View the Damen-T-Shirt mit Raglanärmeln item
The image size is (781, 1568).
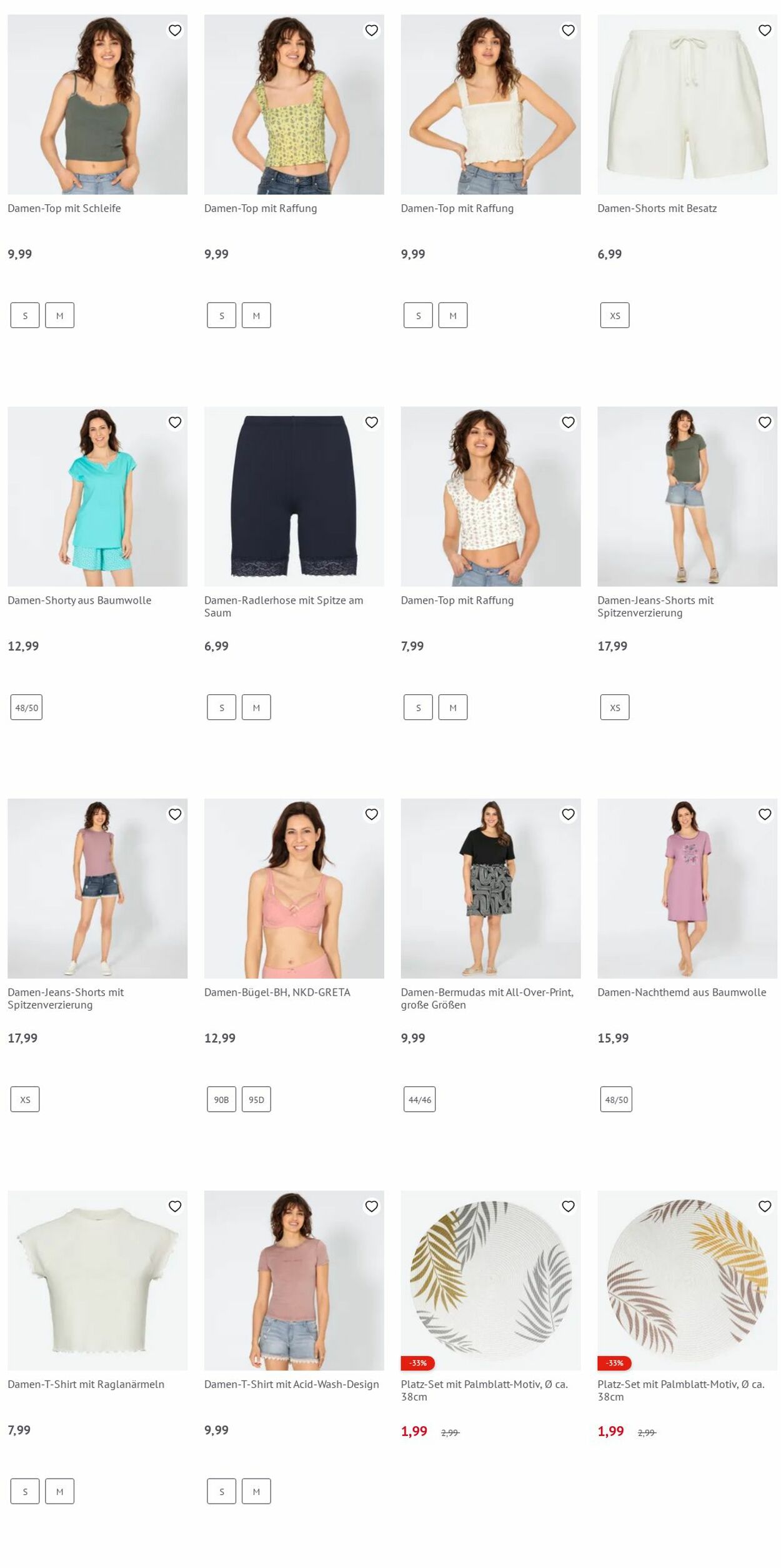[x=97, y=1280]
